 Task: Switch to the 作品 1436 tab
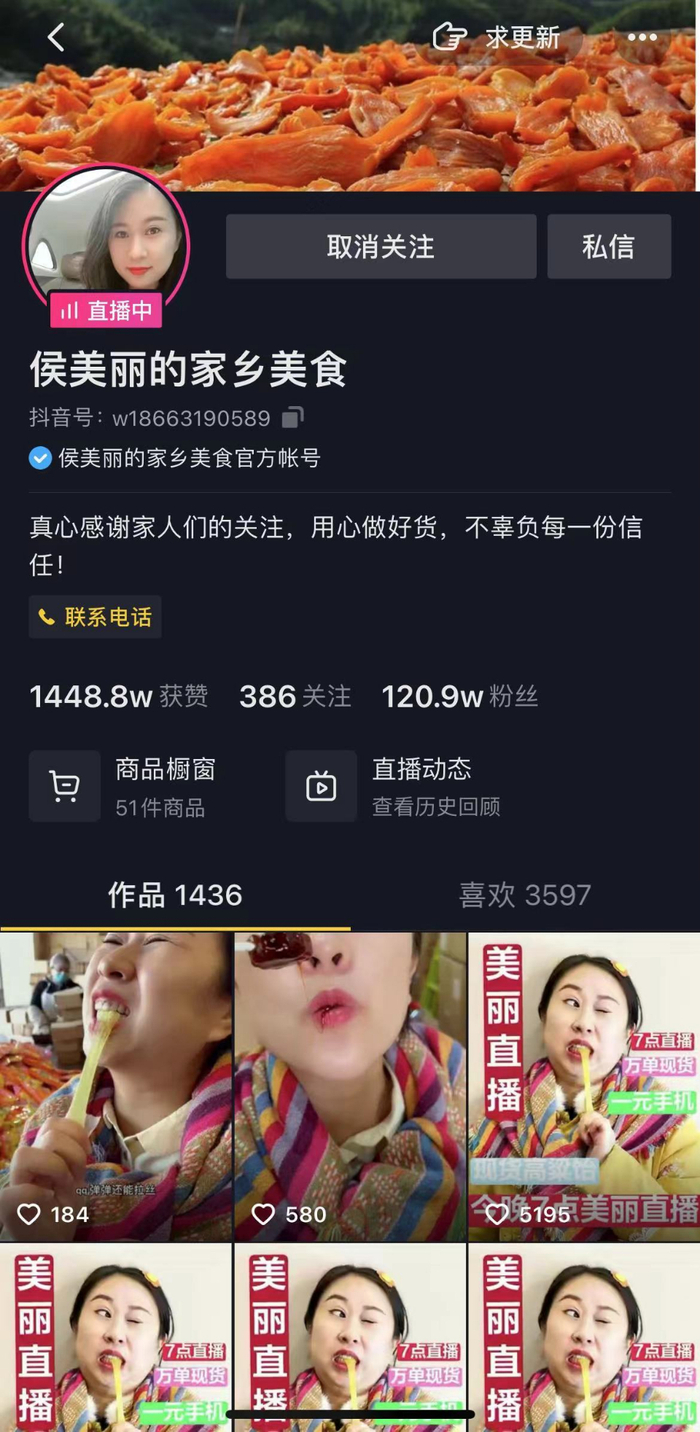pos(175,895)
